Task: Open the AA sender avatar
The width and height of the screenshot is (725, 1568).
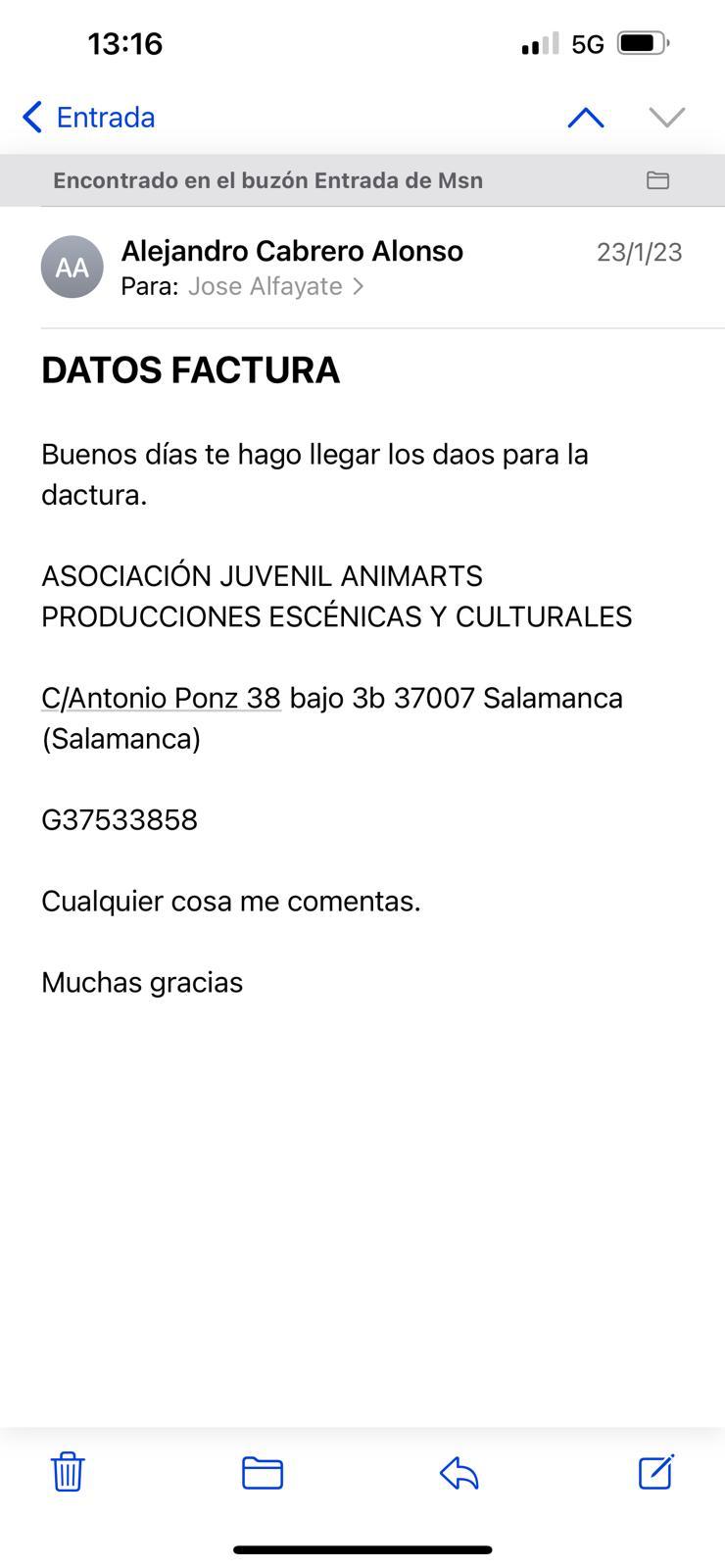Action: [72, 267]
